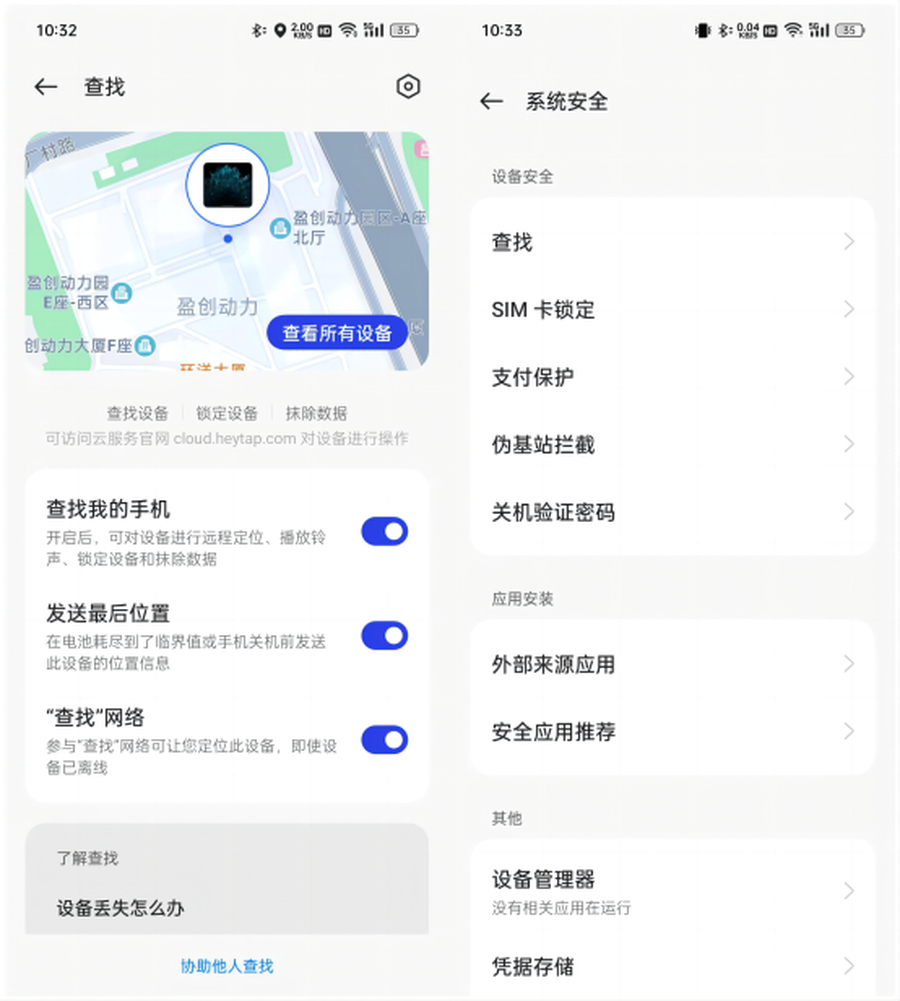Turn off "查找"网络 switch
This screenshot has width=900, height=1001.
[384, 740]
